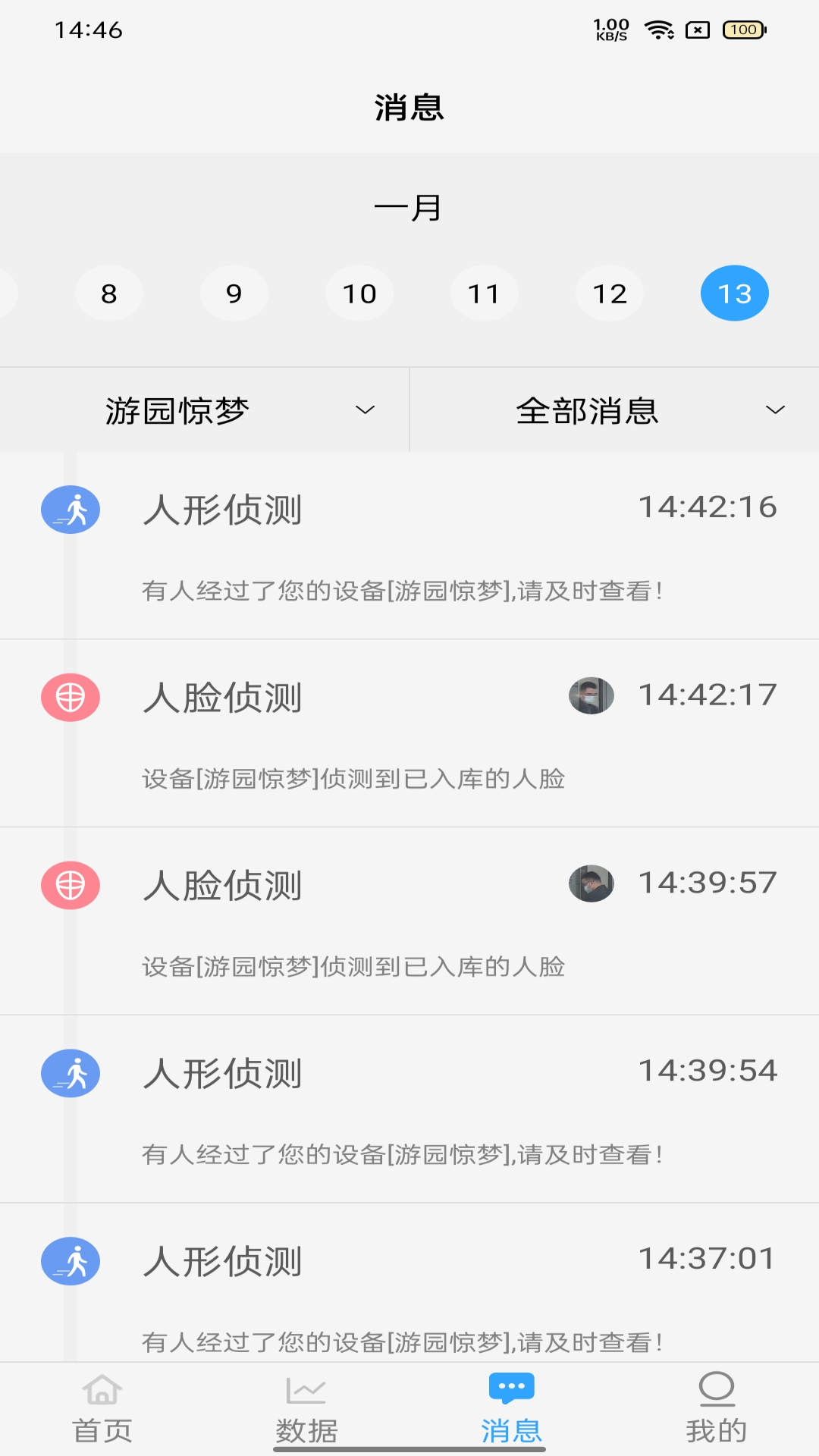Click the chevron next to 全部消息
This screenshot has width=819, height=1456.
[x=775, y=409]
